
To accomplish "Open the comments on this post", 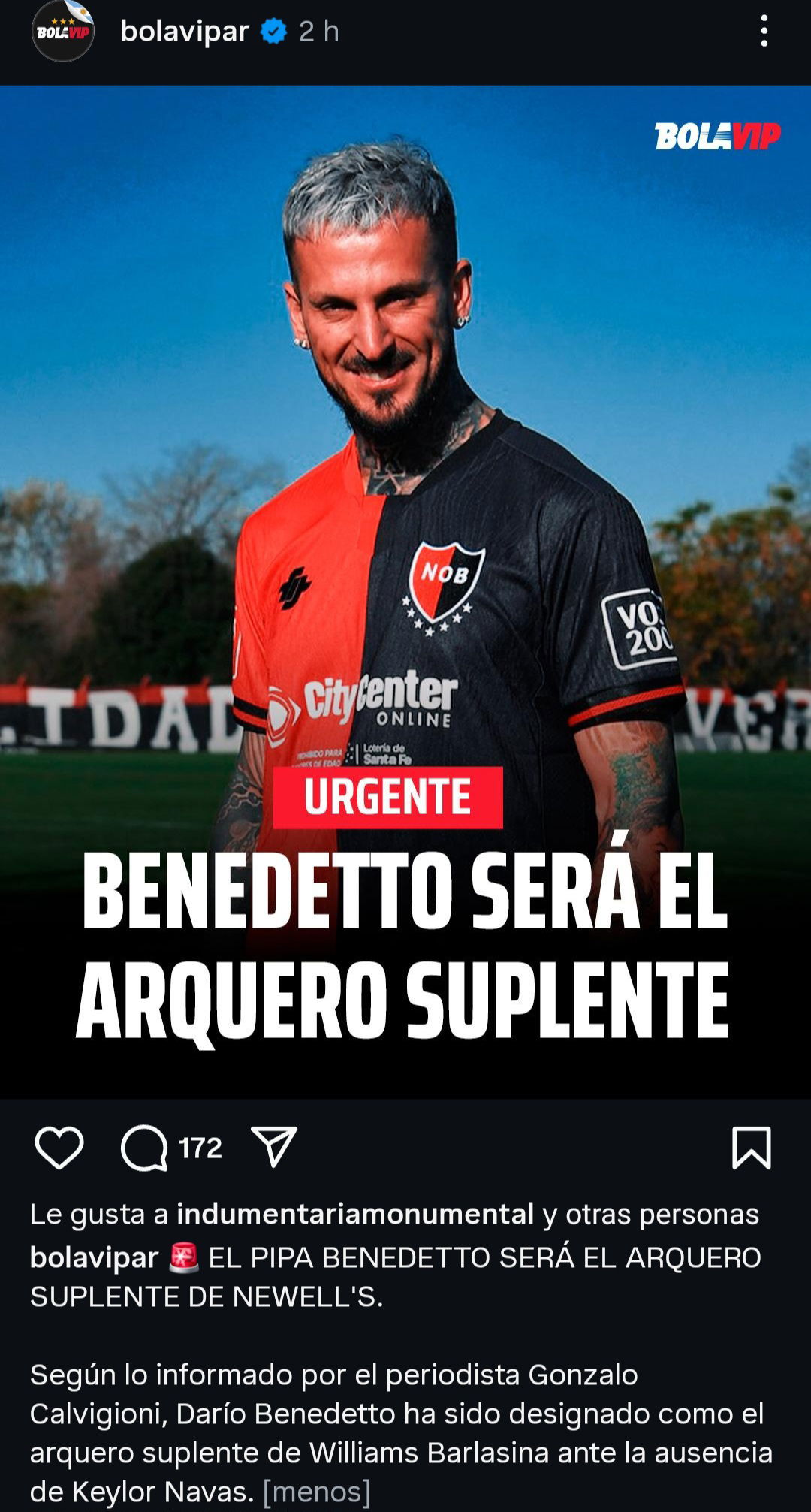I will point(144,1148).
